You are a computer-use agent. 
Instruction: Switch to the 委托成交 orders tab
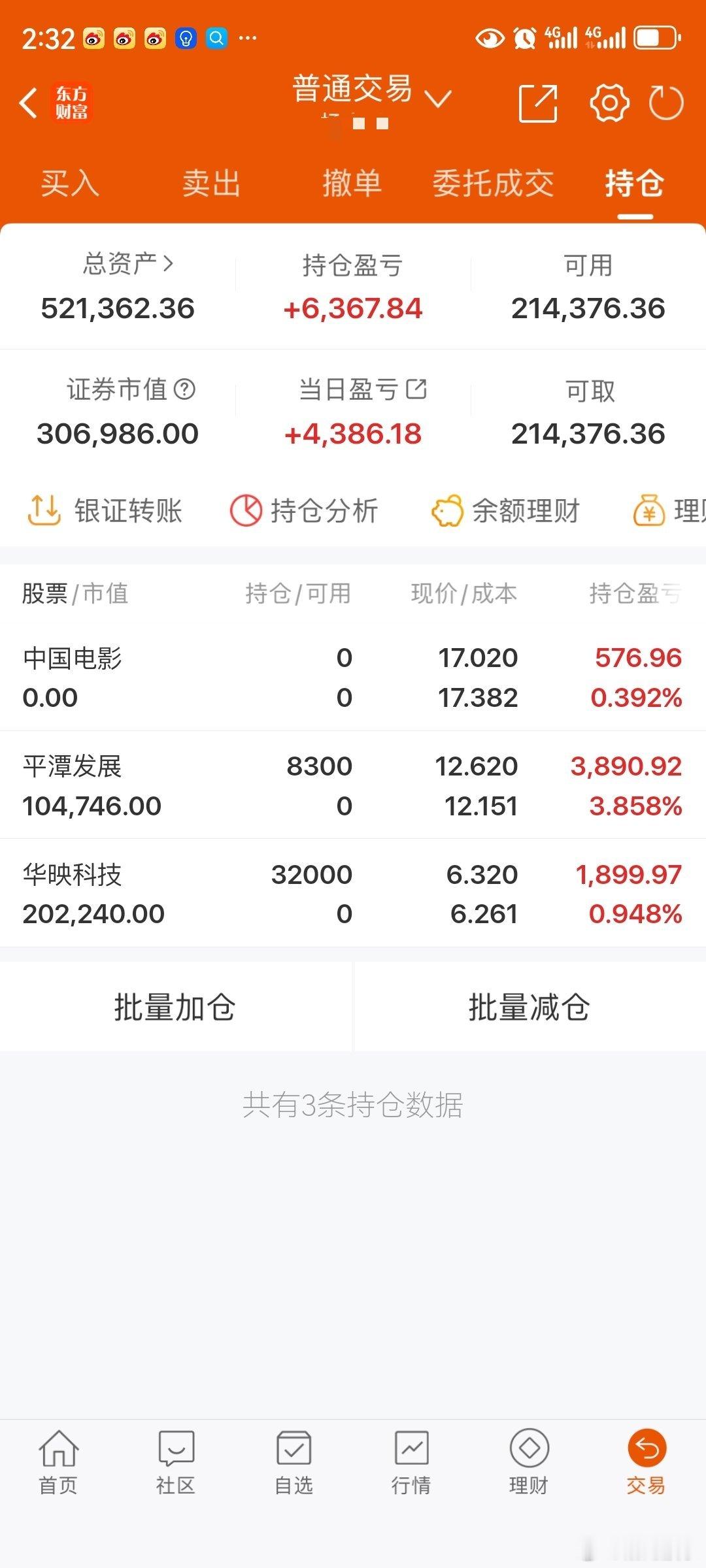pos(494,185)
